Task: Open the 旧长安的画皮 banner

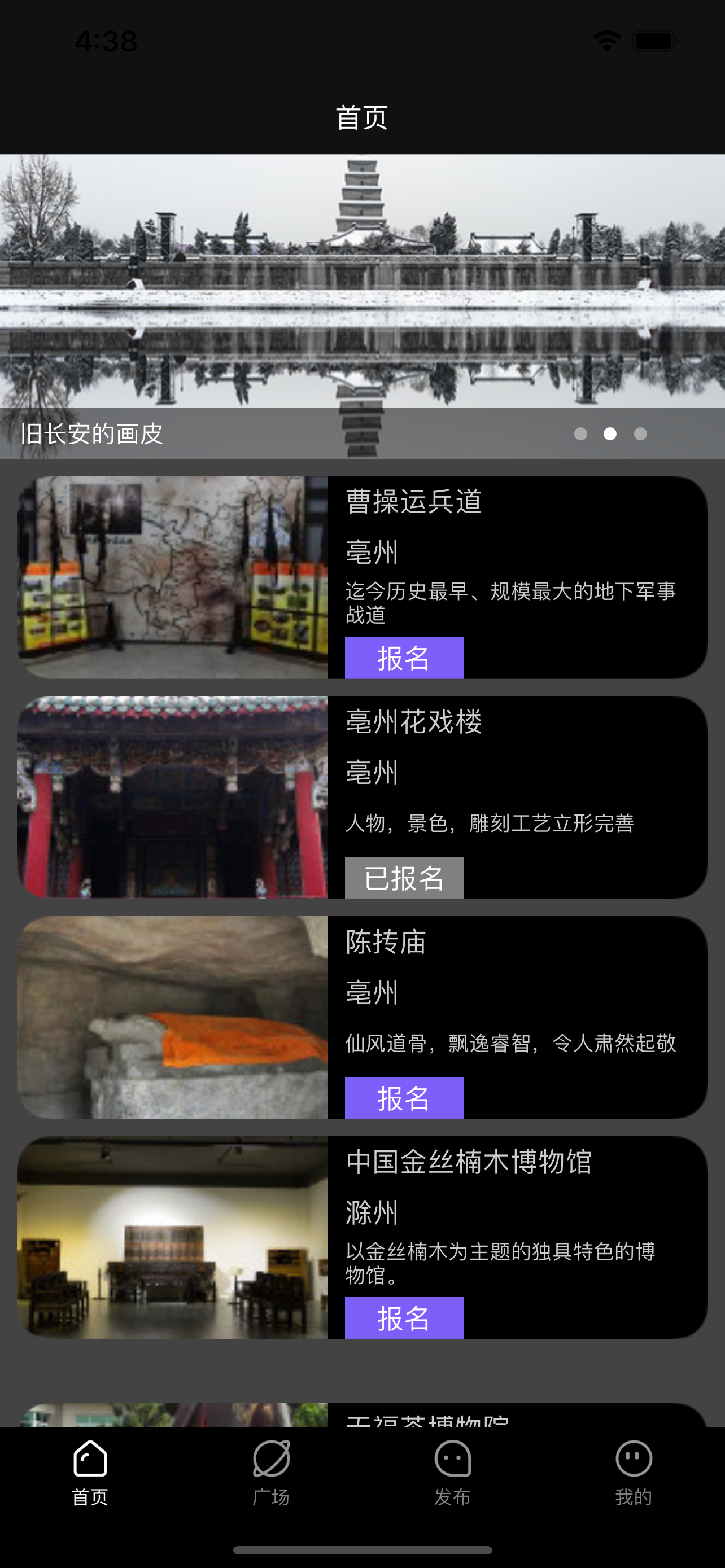Action: click(x=362, y=286)
